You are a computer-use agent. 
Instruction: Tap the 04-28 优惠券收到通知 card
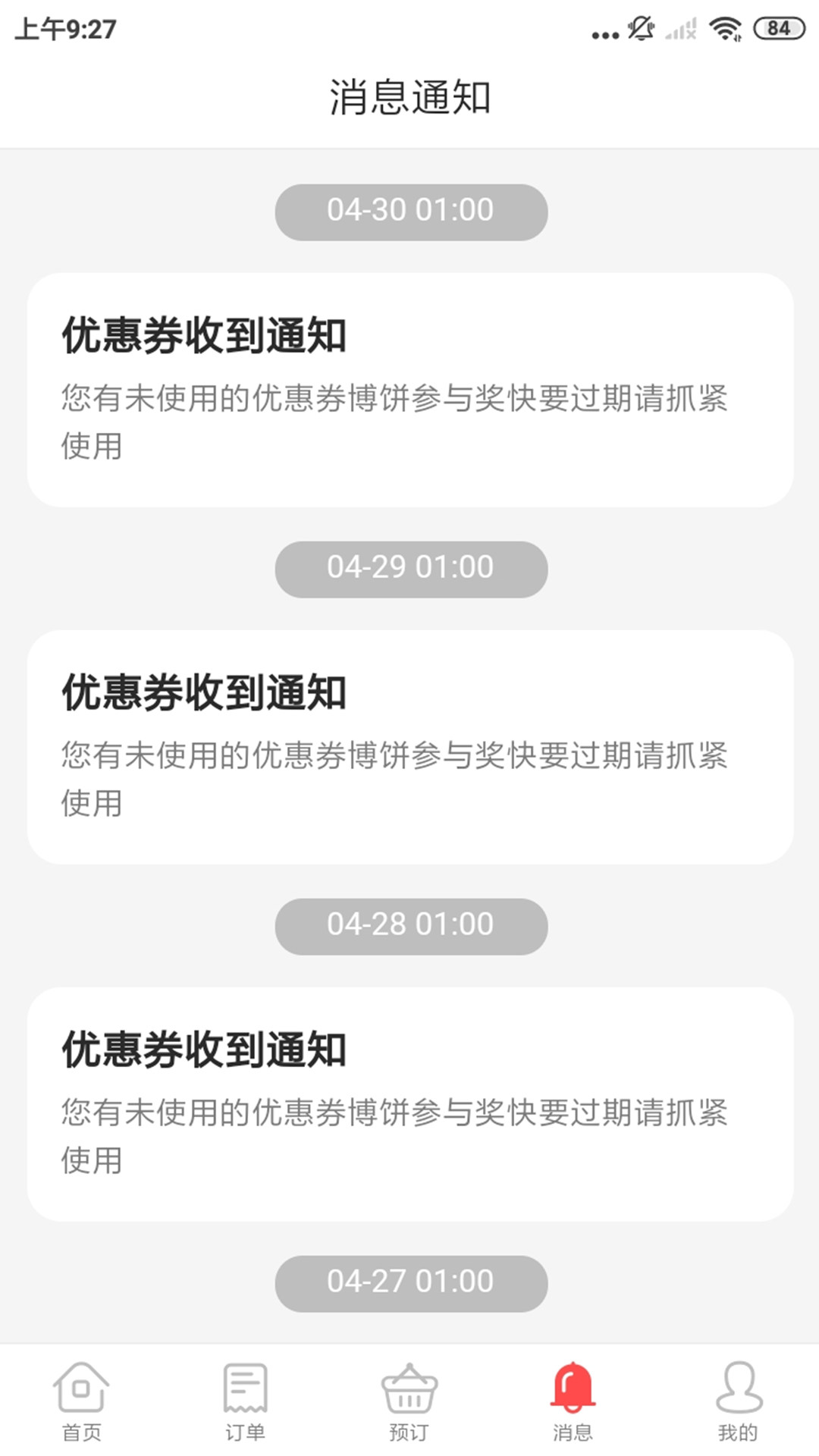[410, 1104]
